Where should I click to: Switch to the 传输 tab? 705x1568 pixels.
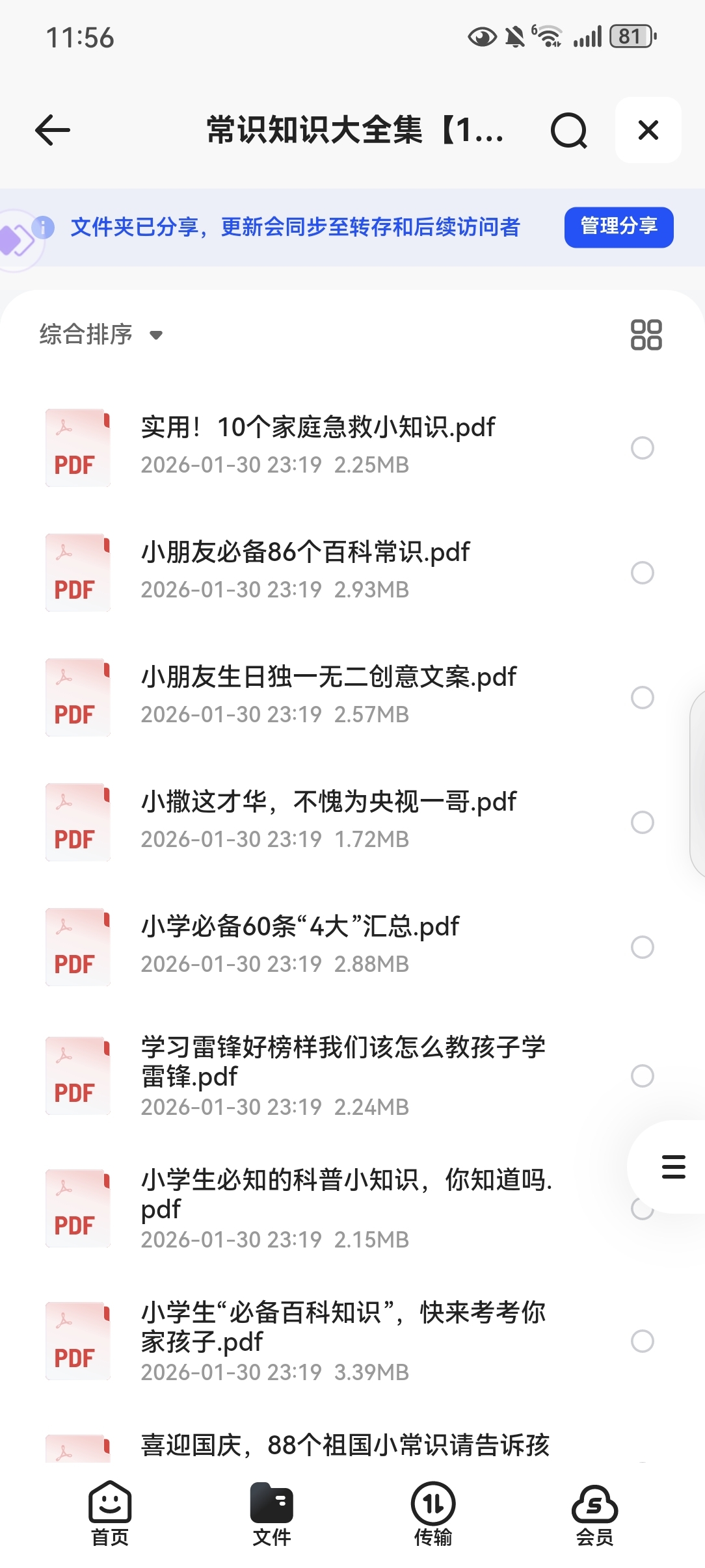[433, 1513]
